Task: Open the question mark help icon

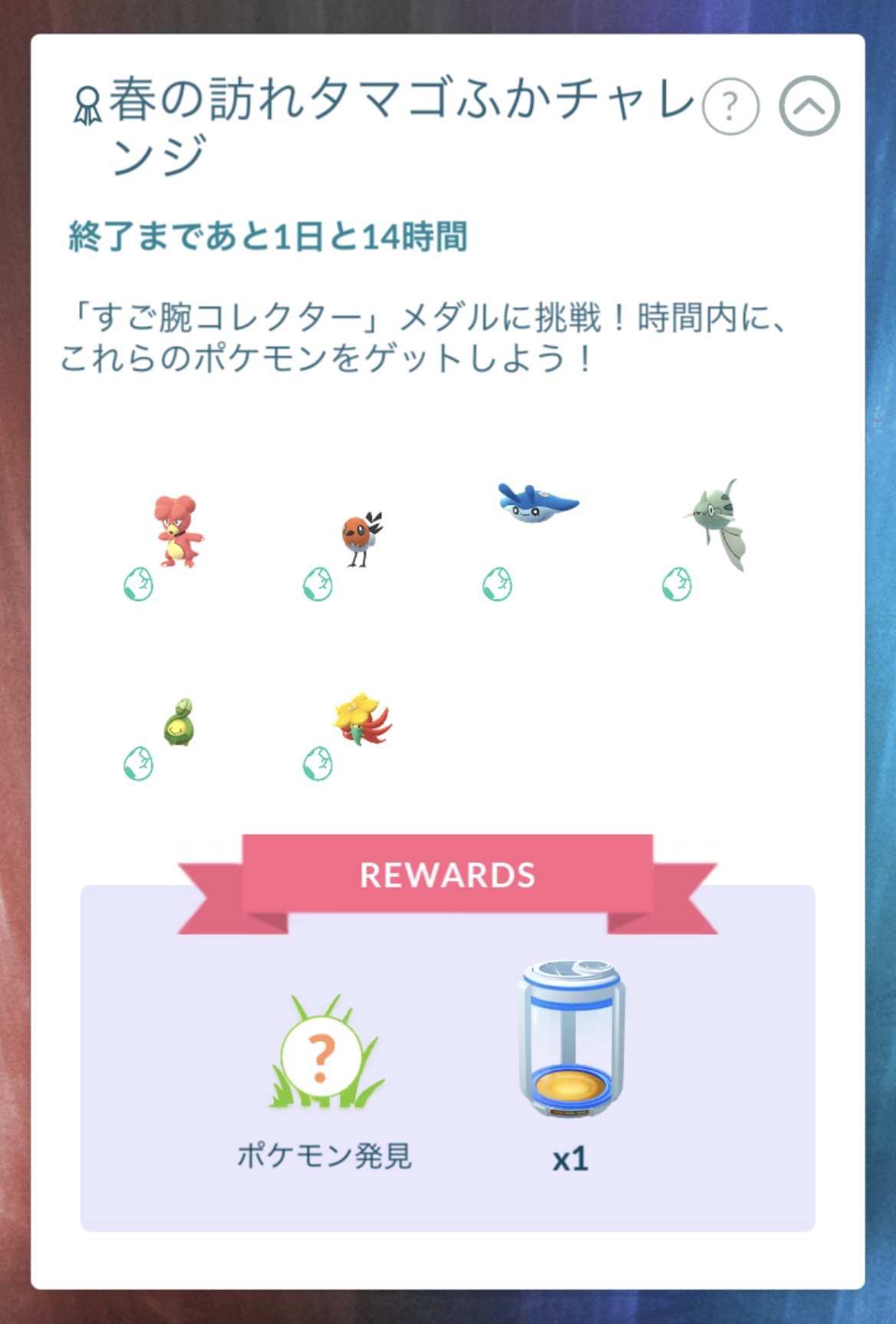Action: click(730, 107)
